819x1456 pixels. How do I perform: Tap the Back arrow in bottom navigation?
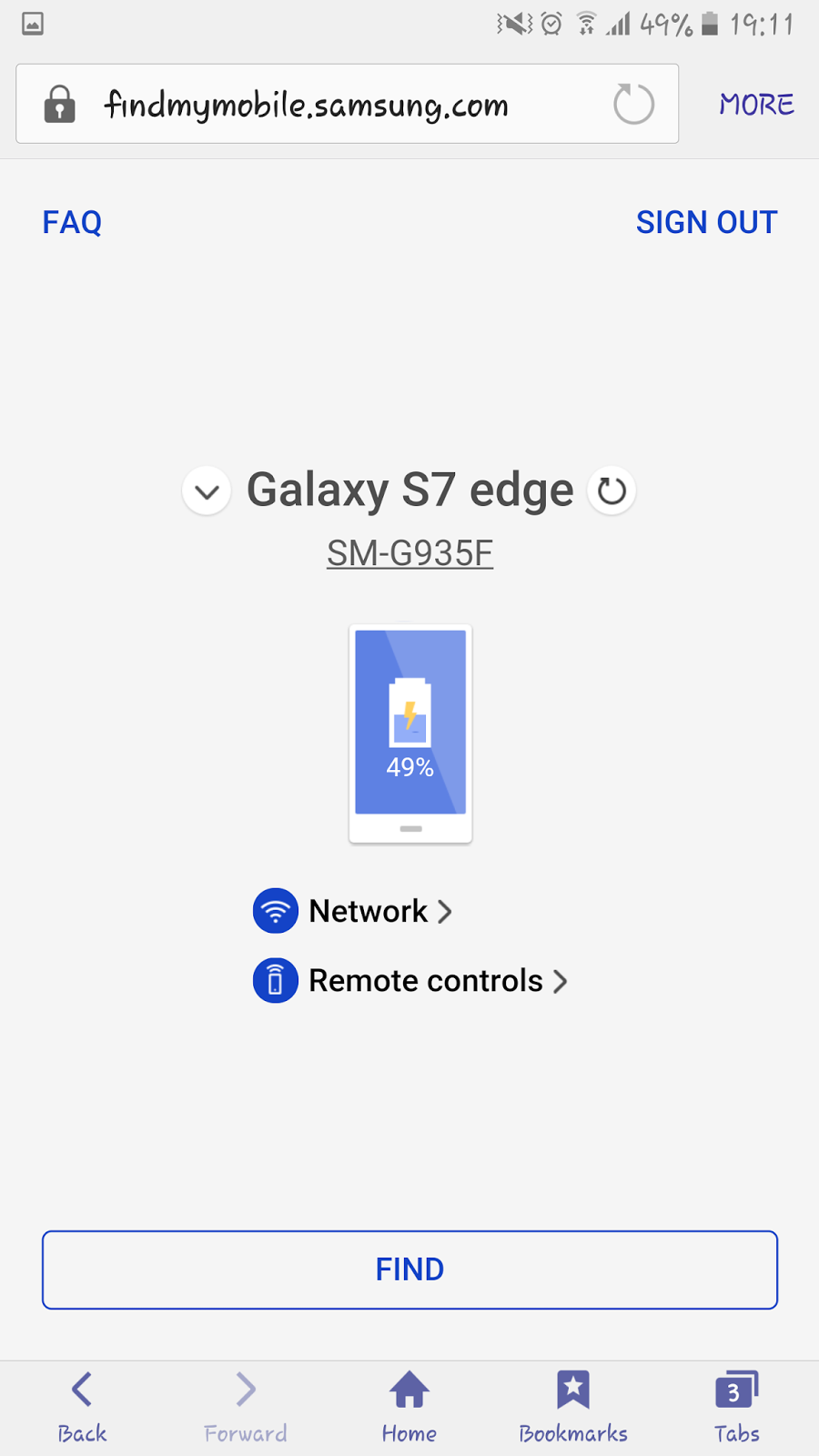[x=82, y=1401]
